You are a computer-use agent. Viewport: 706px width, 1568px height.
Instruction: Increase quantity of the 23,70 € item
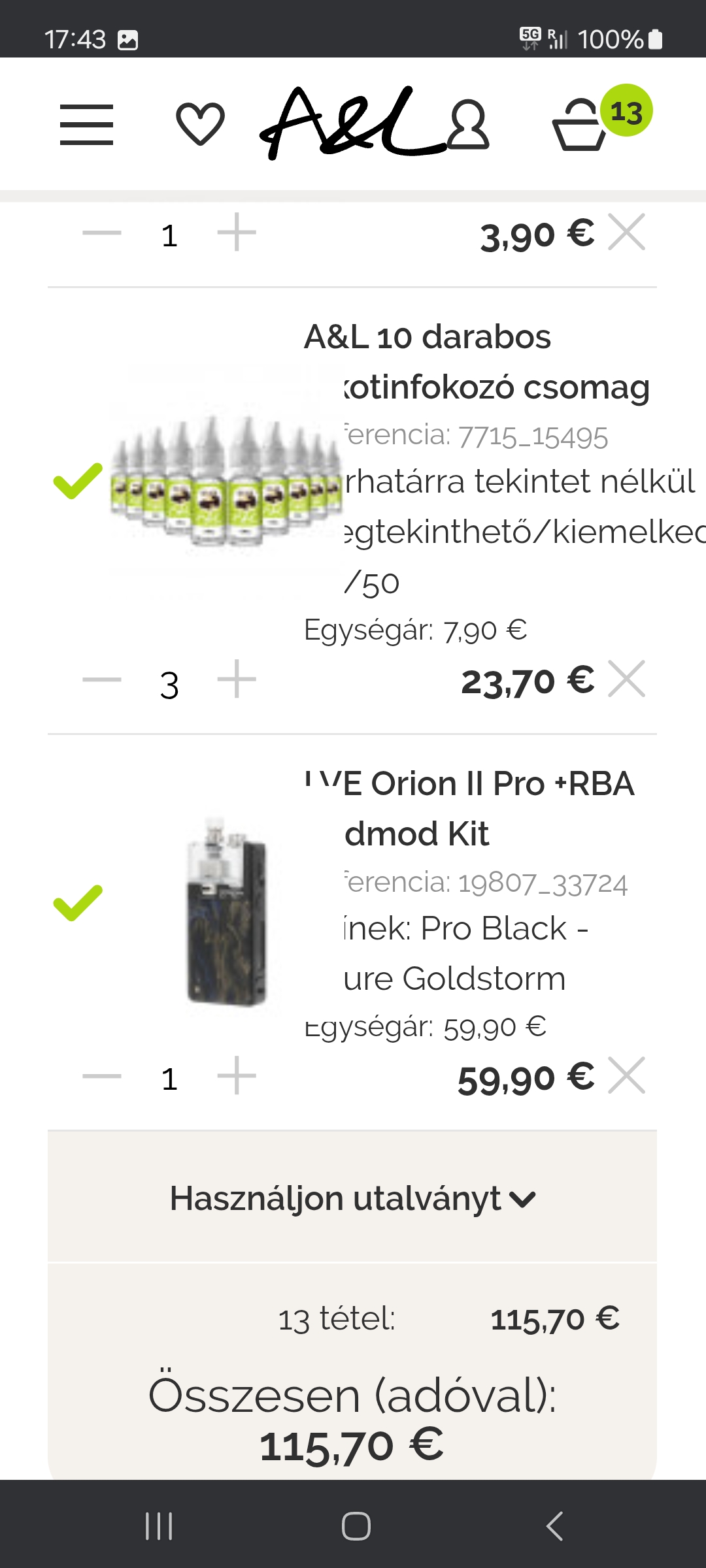pyautogui.click(x=237, y=679)
